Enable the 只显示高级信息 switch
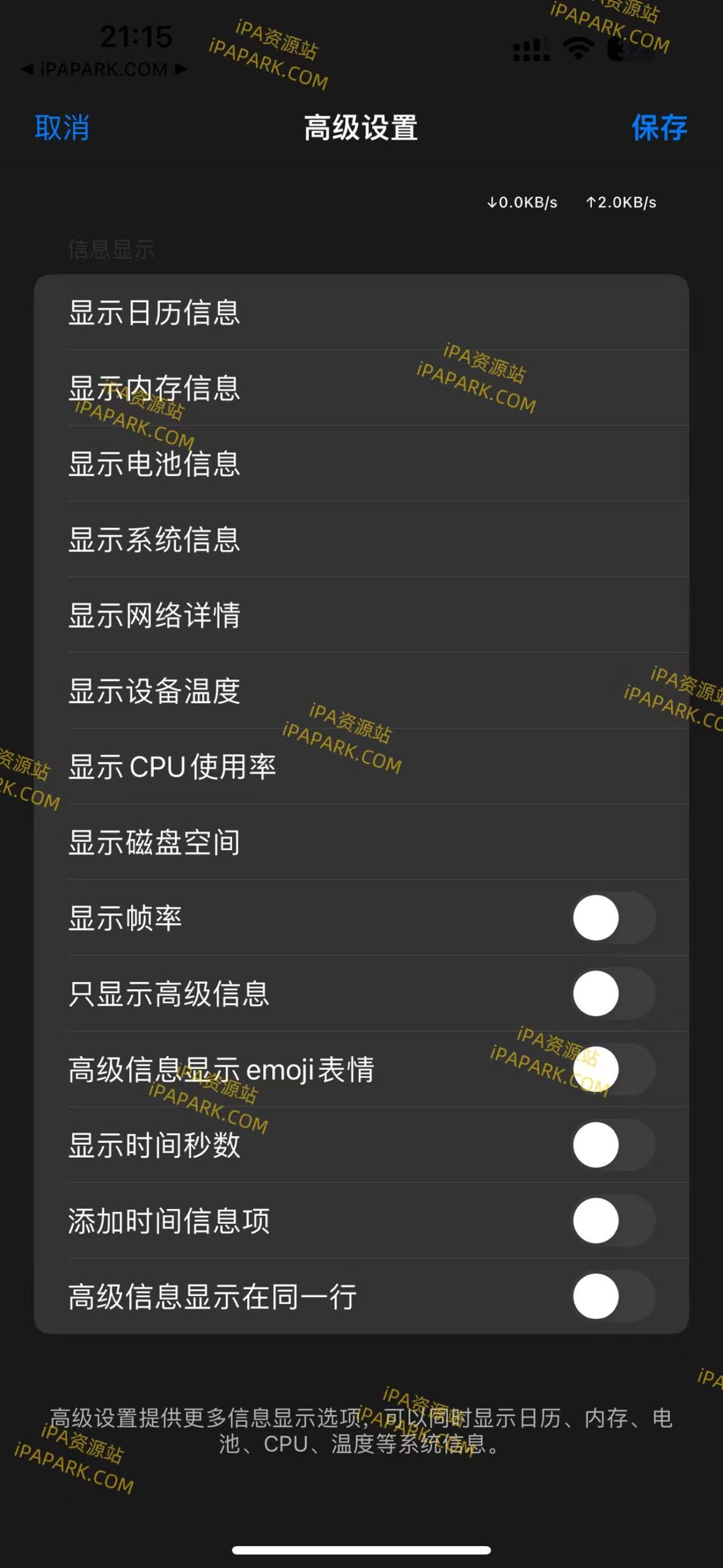723x1568 pixels. point(612,993)
